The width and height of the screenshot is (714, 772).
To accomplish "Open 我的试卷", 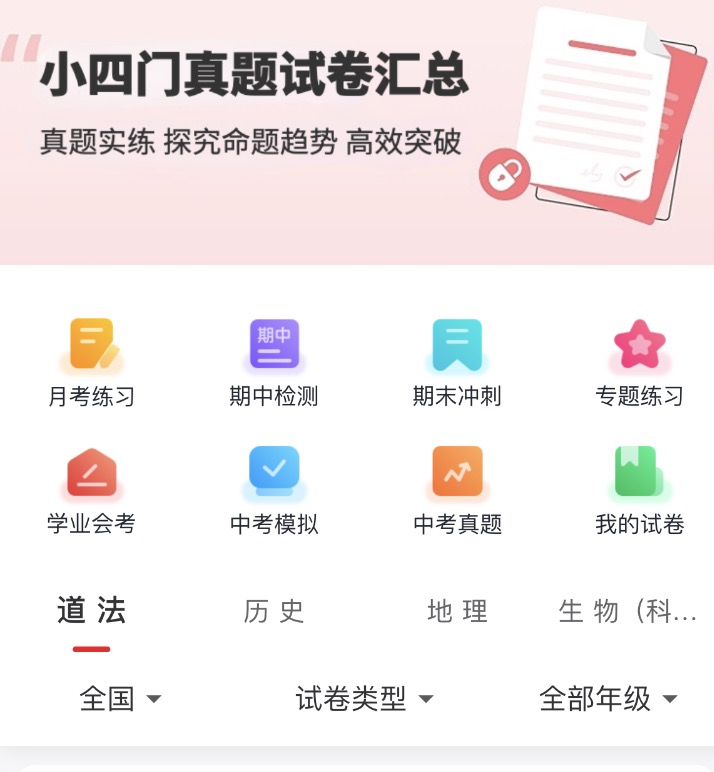I will pos(640,489).
